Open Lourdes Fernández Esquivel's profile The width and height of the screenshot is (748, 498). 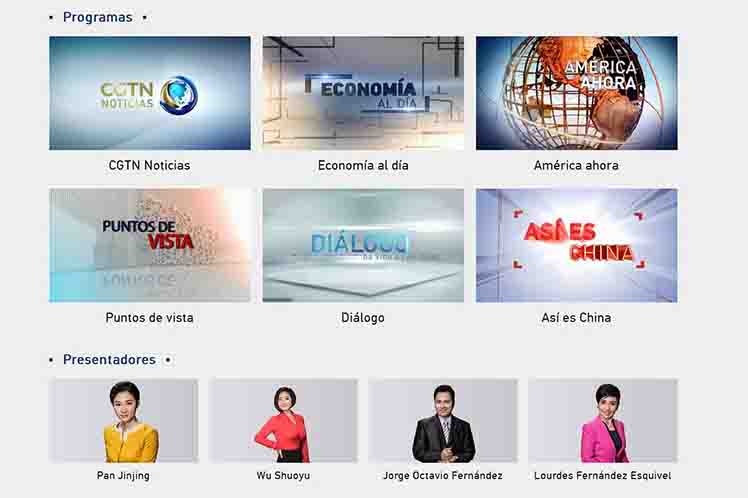(x=602, y=421)
